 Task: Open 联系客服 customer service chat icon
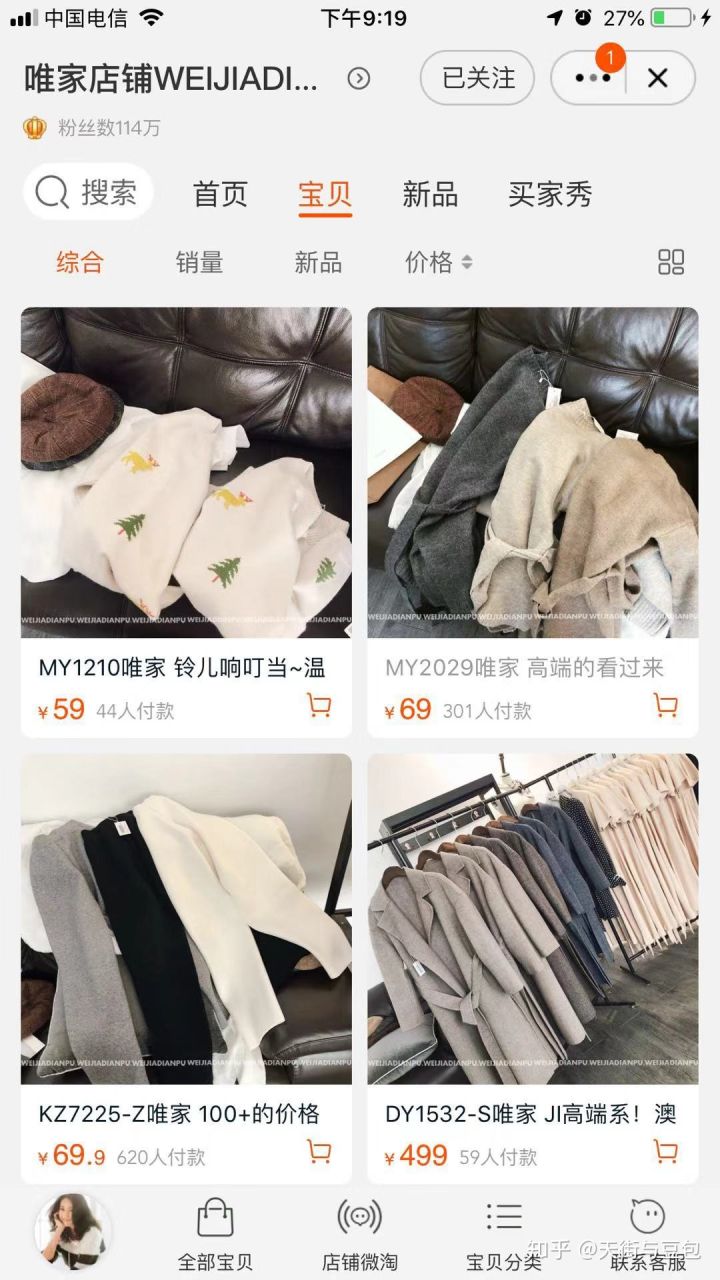click(646, 1225)
